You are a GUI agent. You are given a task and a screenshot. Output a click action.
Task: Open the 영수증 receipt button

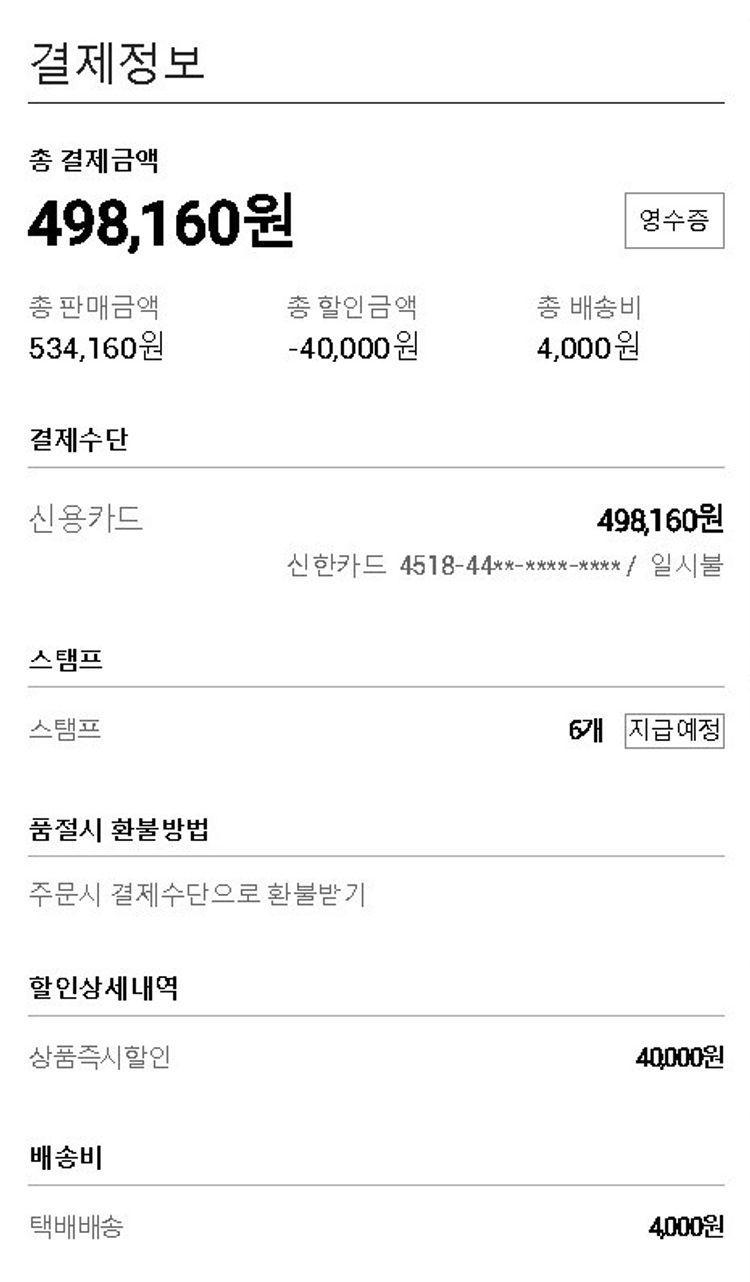click(674, 221)
